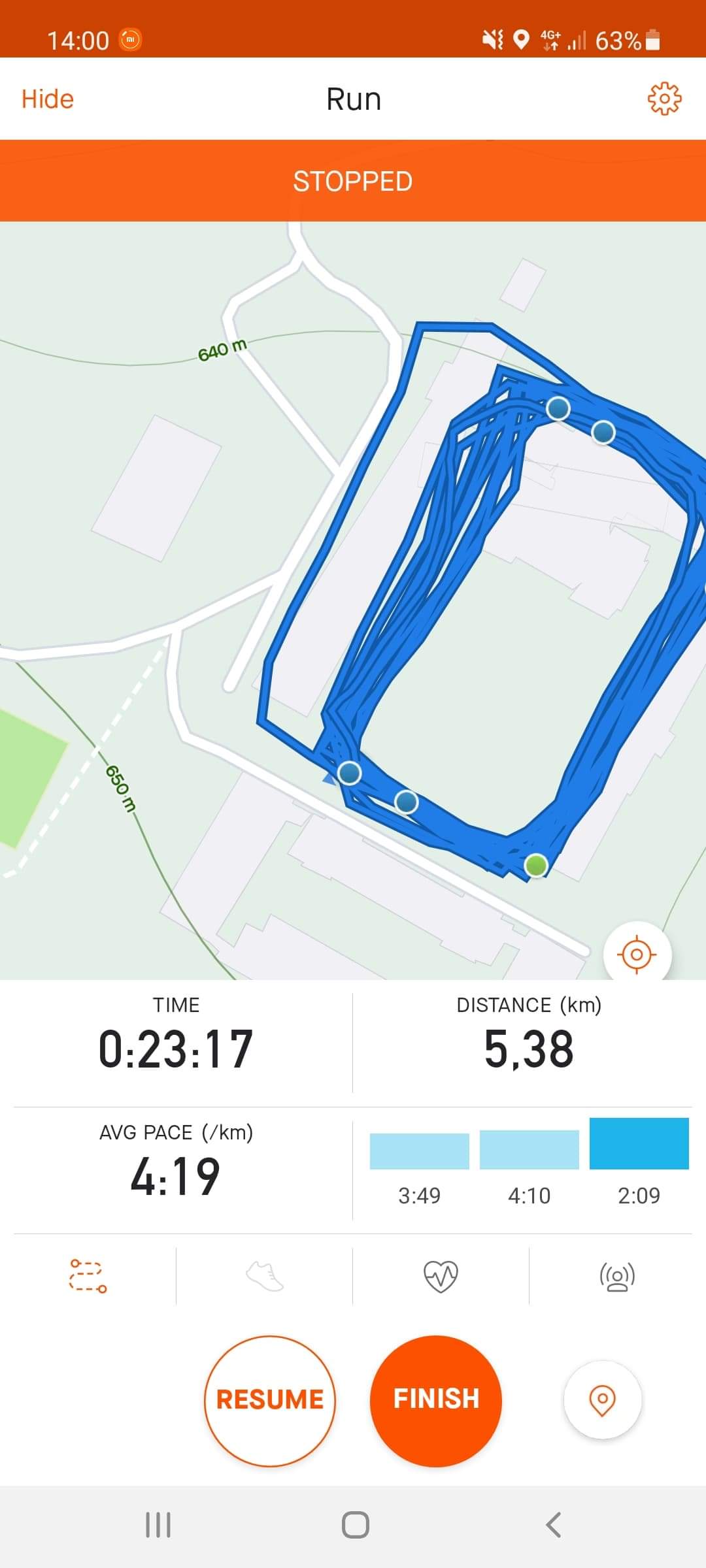Open recent apps from navigation bar
Screen dimensions: 706x1568
(x=158, y=1526)
